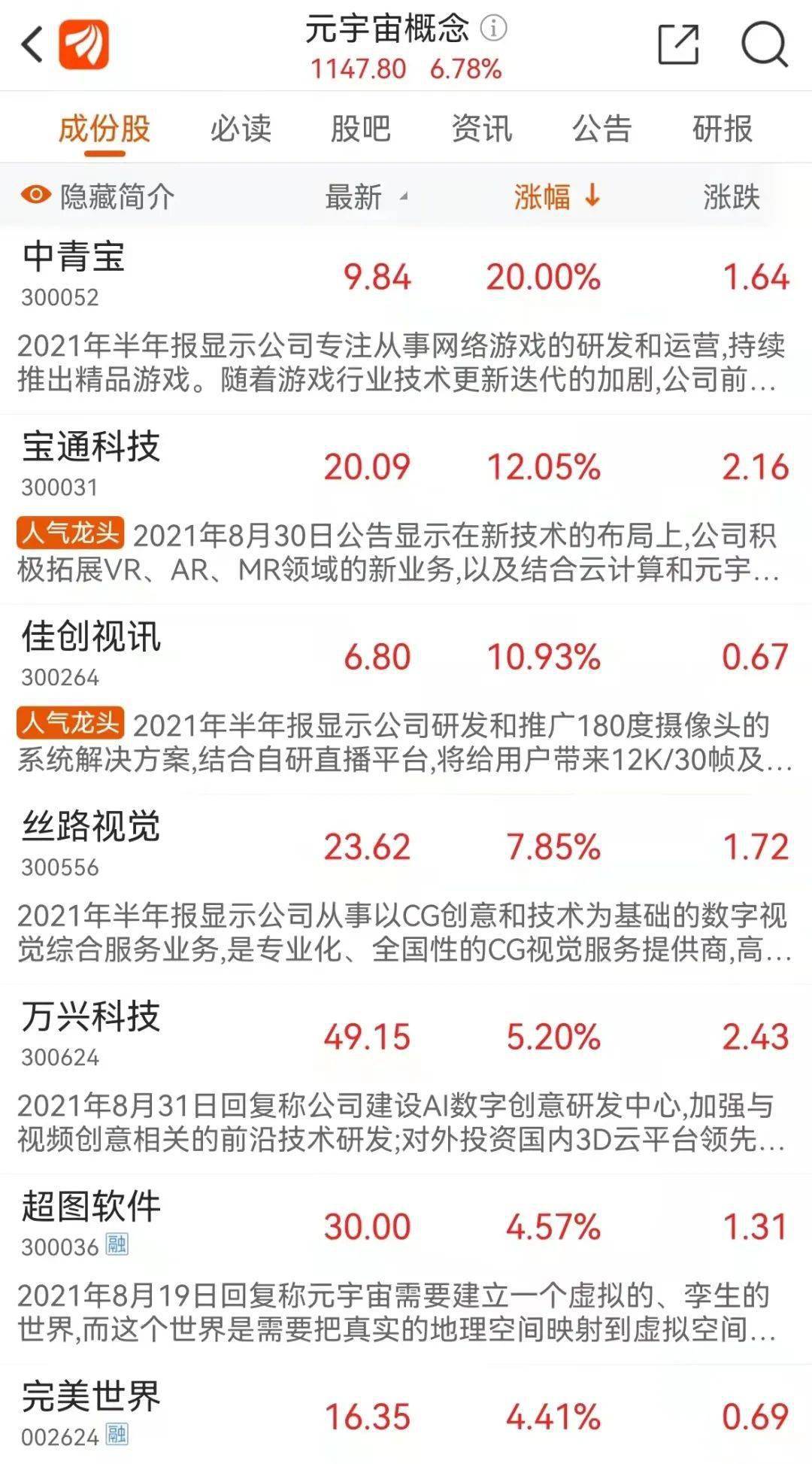
Task: Switch to the 资讯 tab
Action: coord(481,129)
